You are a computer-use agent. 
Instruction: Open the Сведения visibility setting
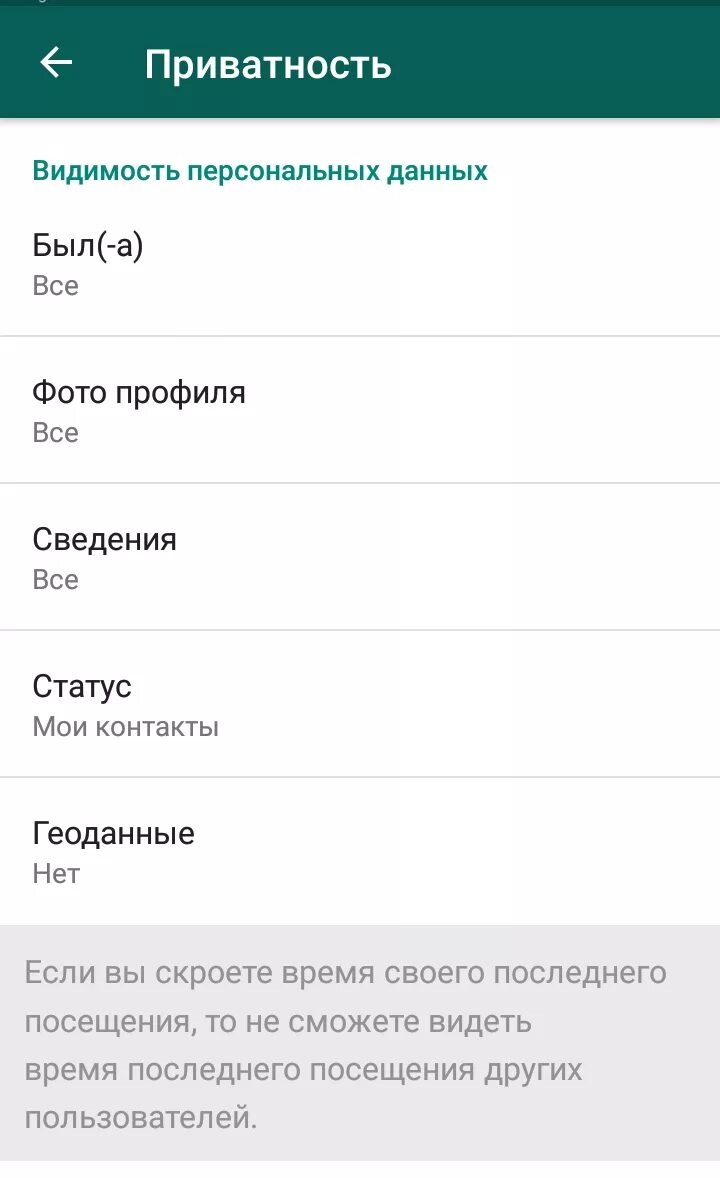[x=360, y=558]
